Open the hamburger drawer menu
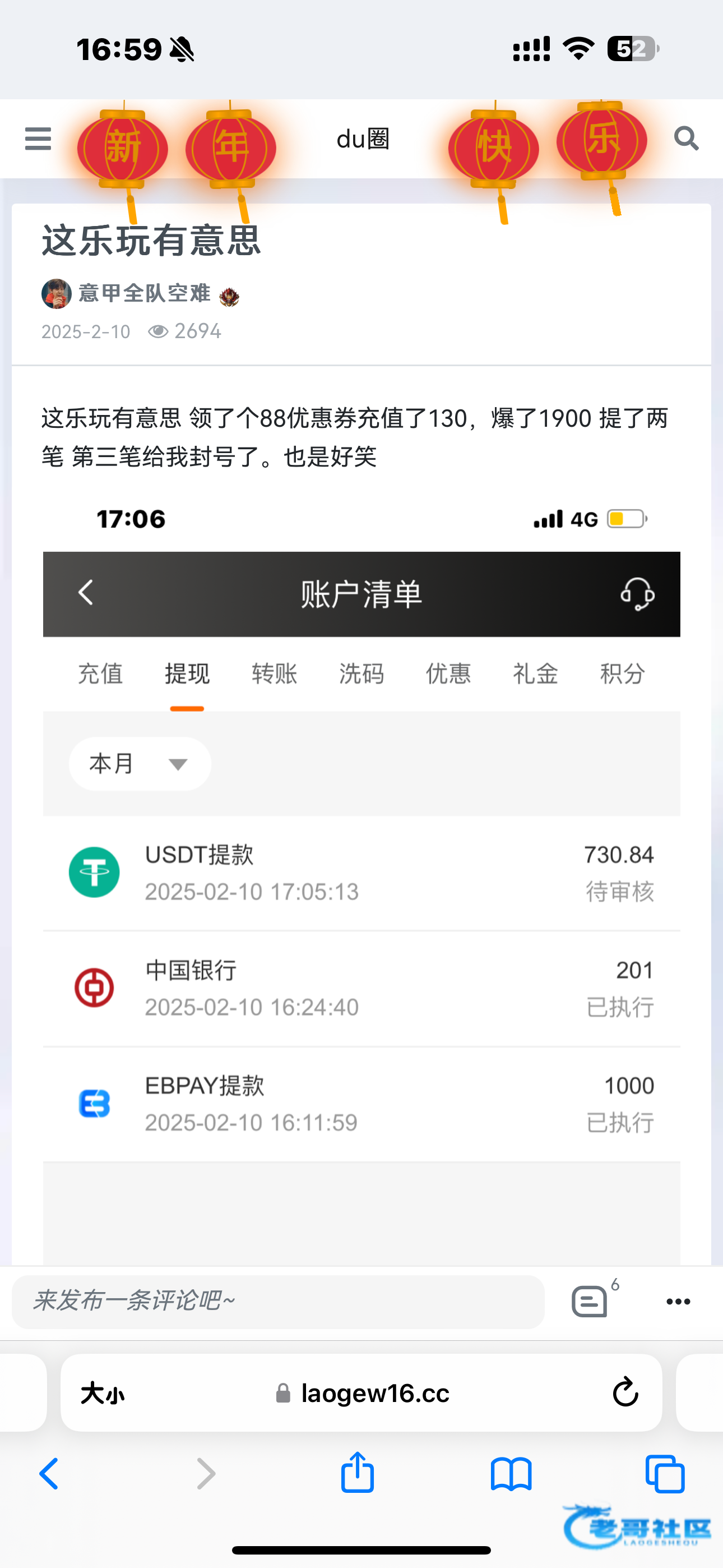723x1568 pixels. [x=38, y=139]
